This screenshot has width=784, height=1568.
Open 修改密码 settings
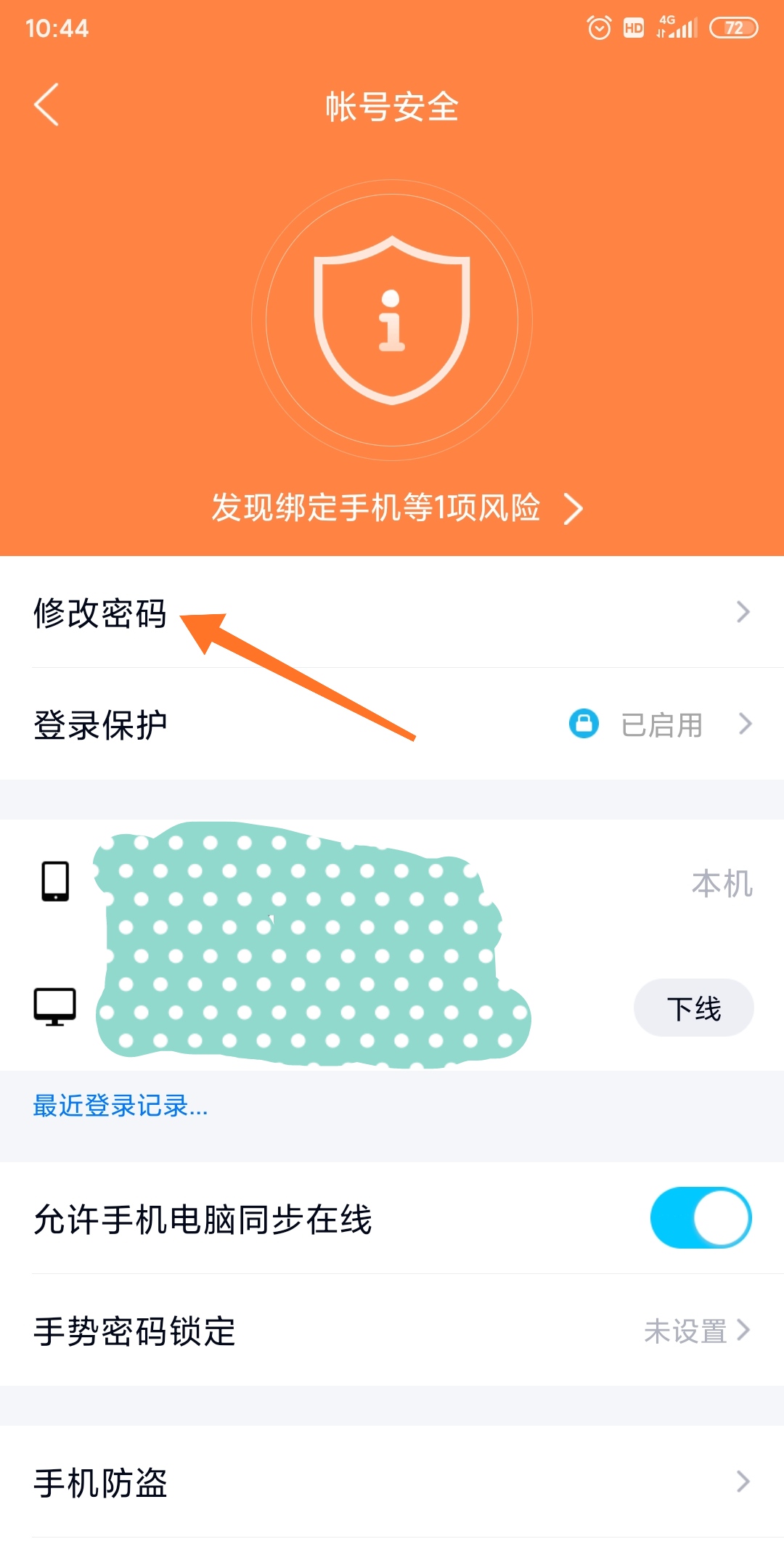392,613
